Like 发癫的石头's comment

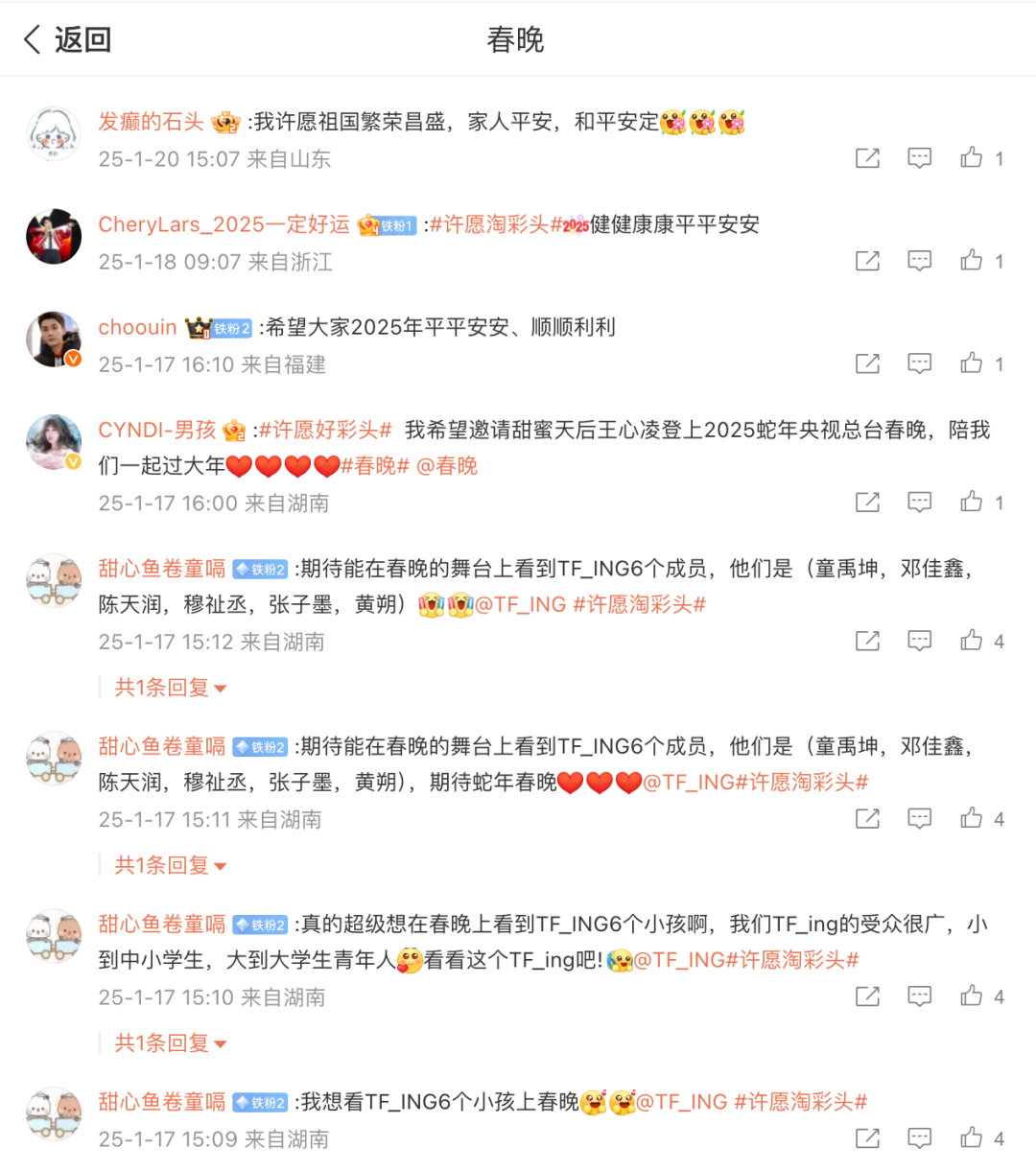click(972, 158)
